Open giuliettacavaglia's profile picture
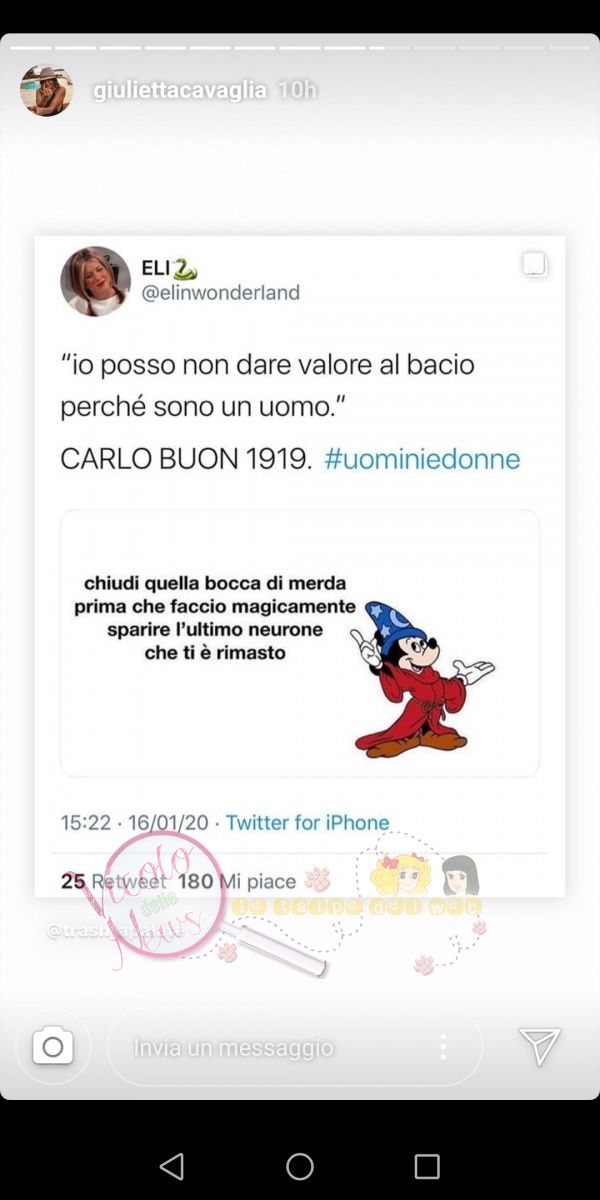 (x=46, y=90)
